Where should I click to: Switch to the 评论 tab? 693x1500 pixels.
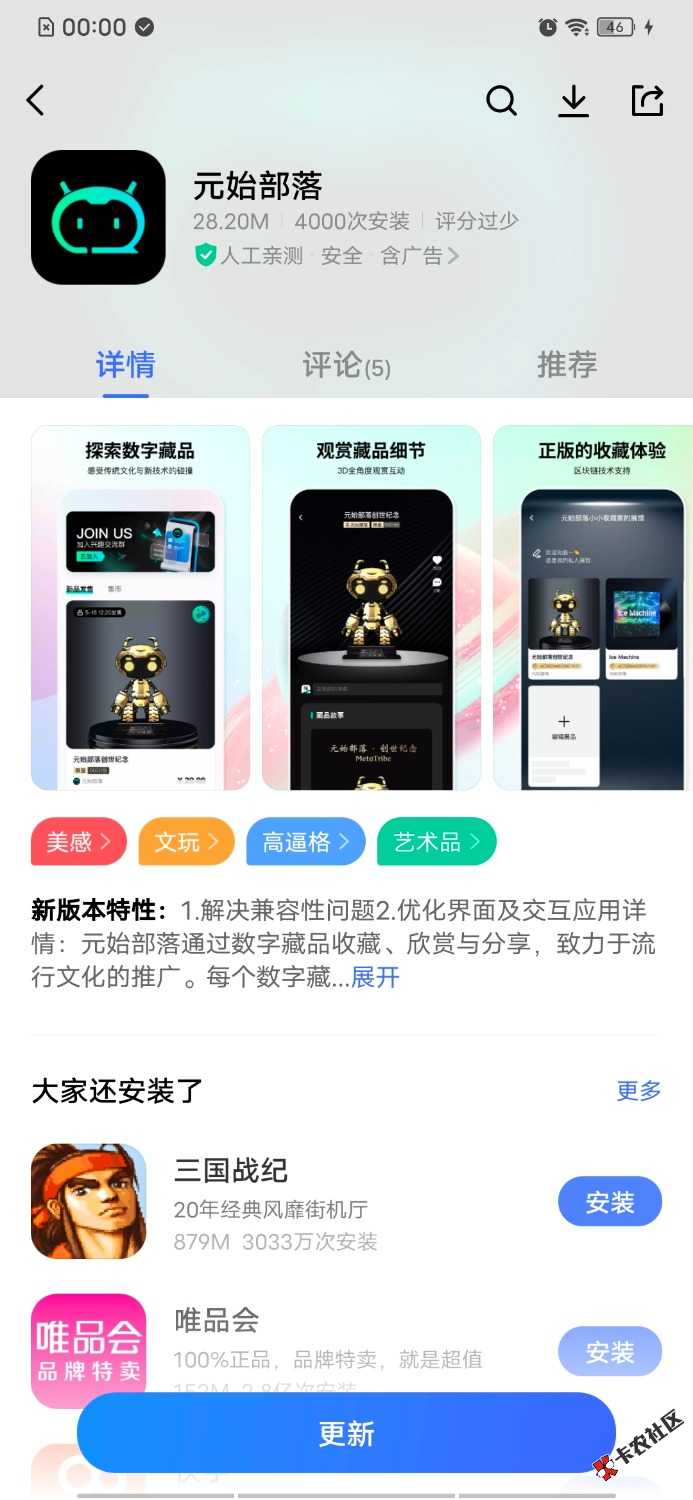(346, 366)
